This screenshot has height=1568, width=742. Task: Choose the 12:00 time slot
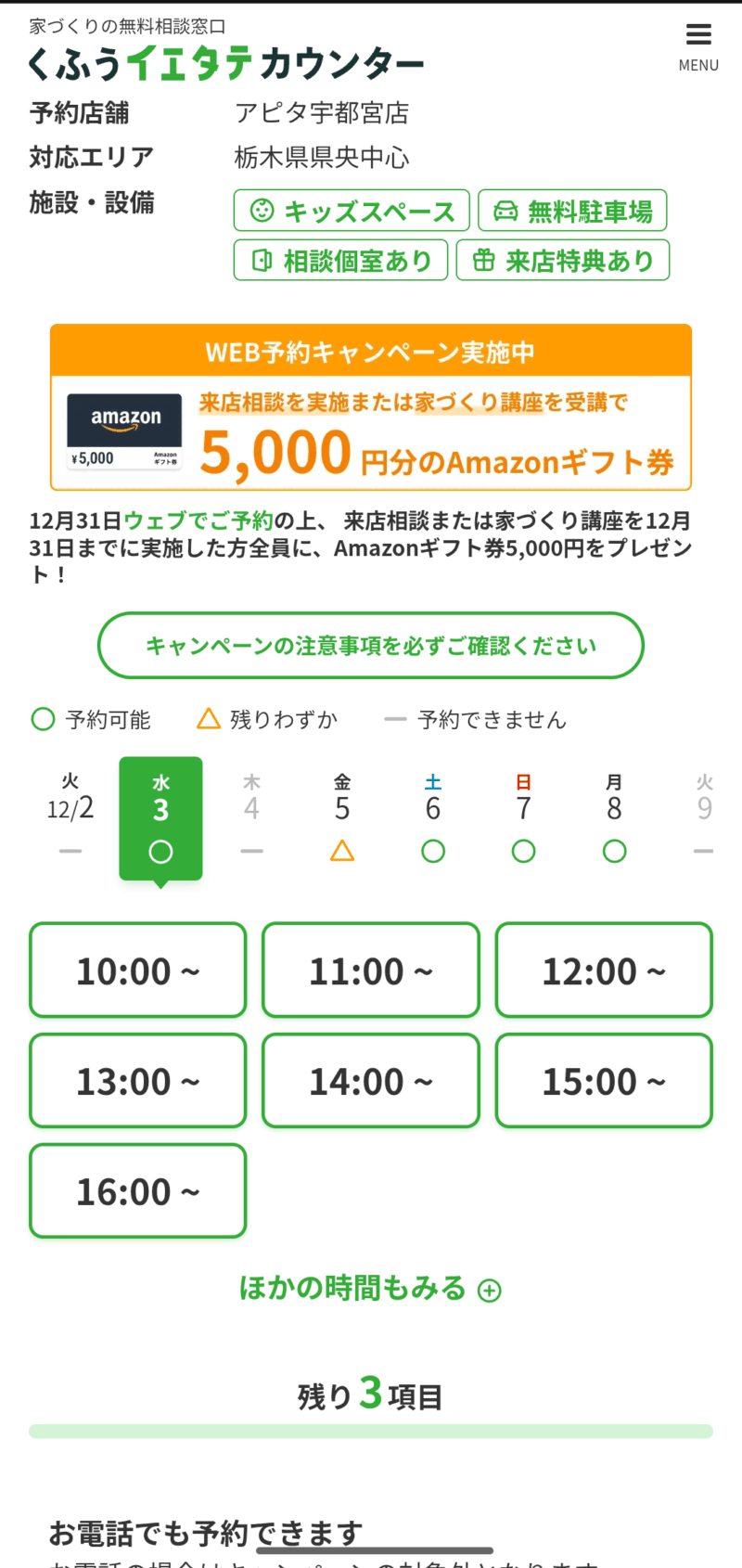pyautogui.click(x=604, y=970)
